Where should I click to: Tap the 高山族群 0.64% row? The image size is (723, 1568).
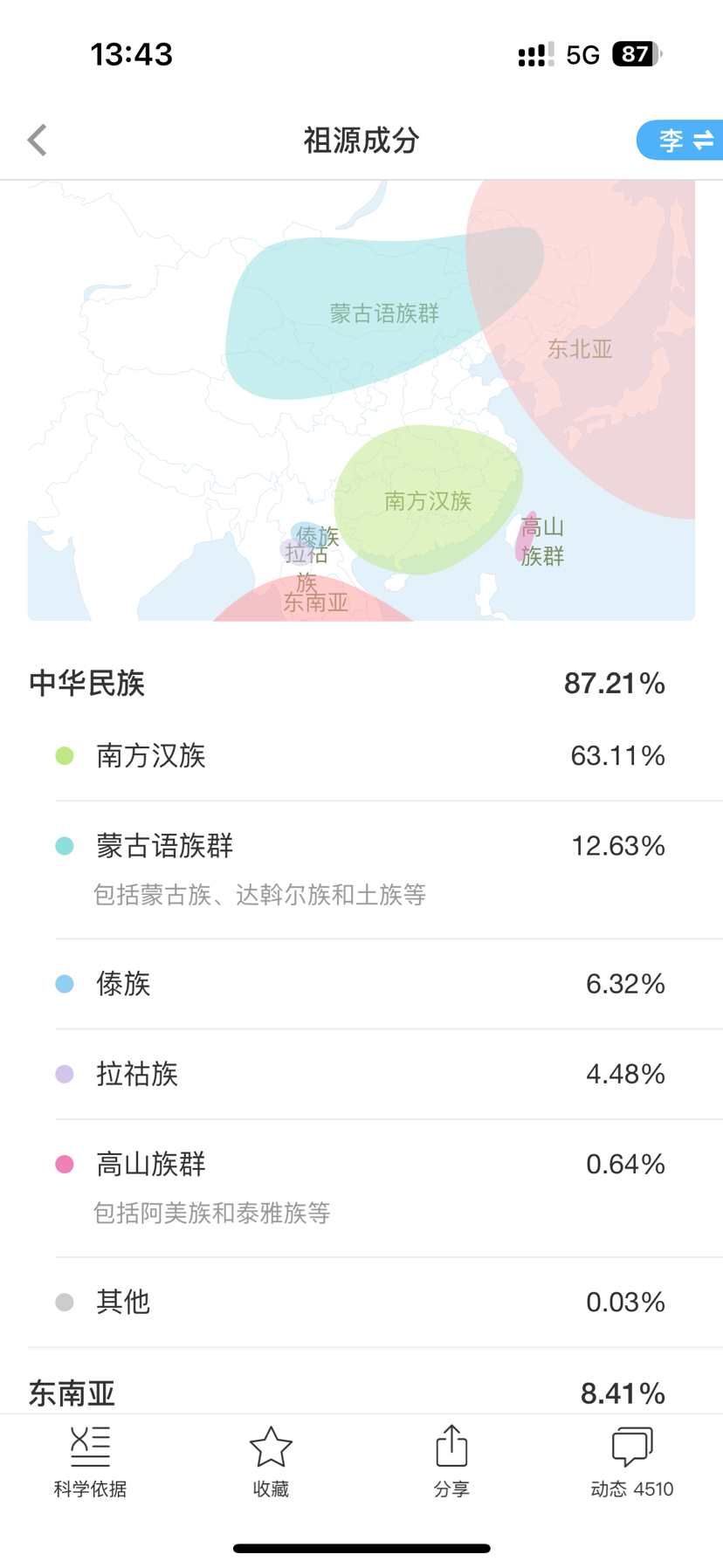click(x=361, y=1187)
